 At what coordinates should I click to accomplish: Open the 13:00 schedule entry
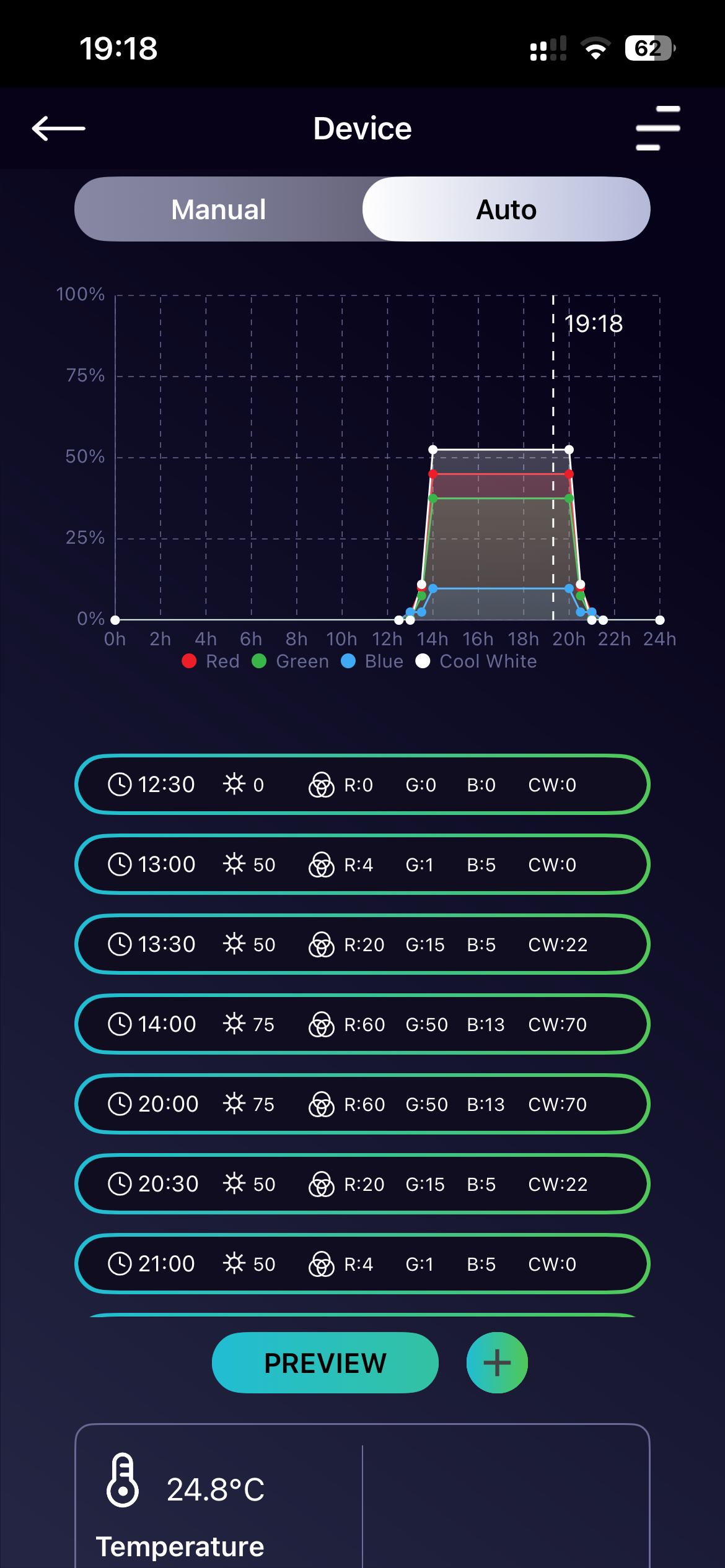point(362,865)
